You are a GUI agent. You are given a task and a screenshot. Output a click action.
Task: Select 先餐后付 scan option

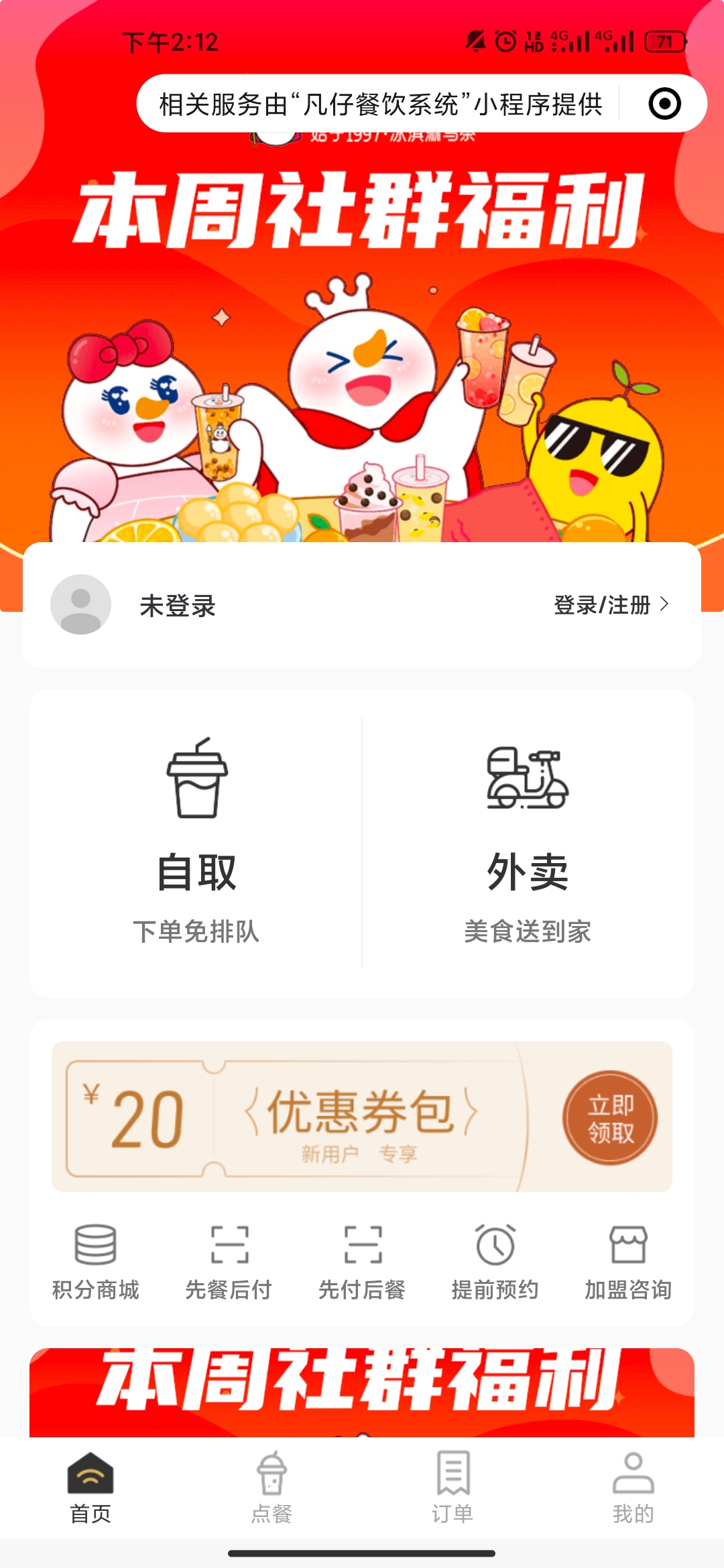point(229,1261)
